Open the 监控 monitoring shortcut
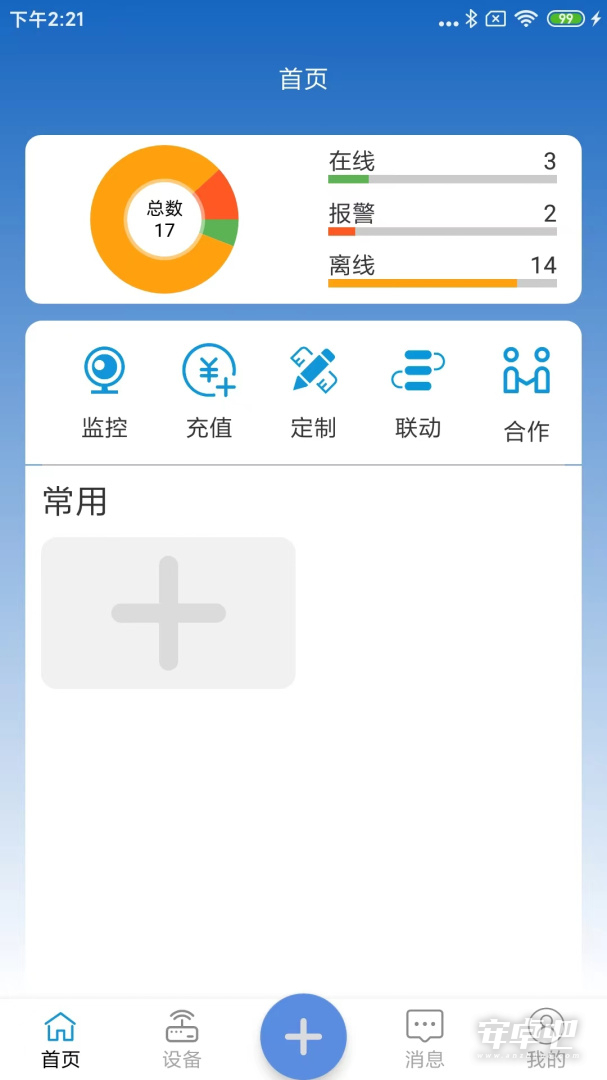 coord(105,393)
